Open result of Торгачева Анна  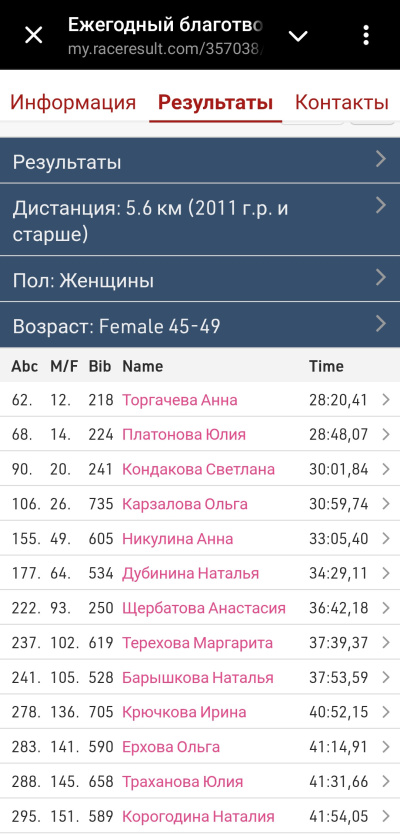pyautogui.click(x=200, y=400)
